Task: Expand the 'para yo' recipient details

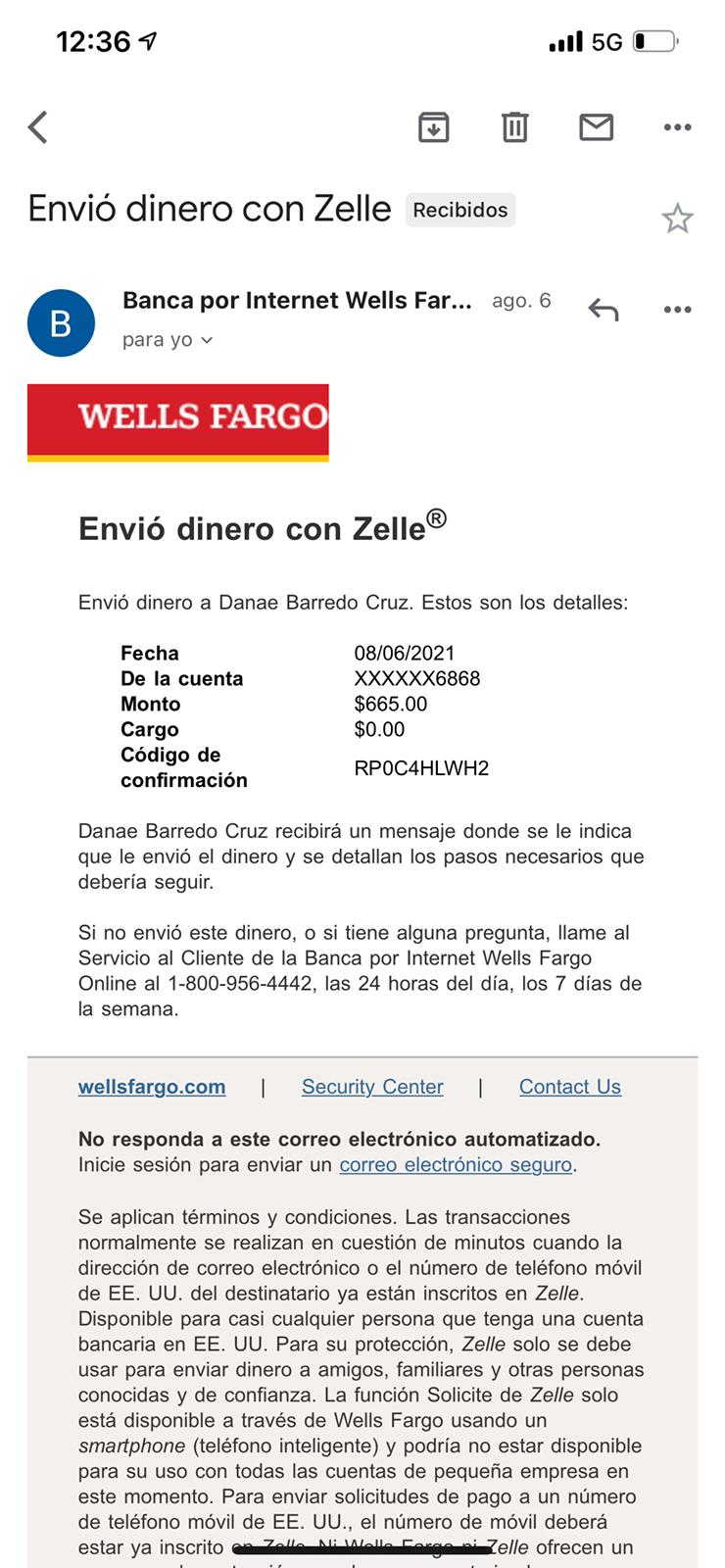Action: pos(168,340)
